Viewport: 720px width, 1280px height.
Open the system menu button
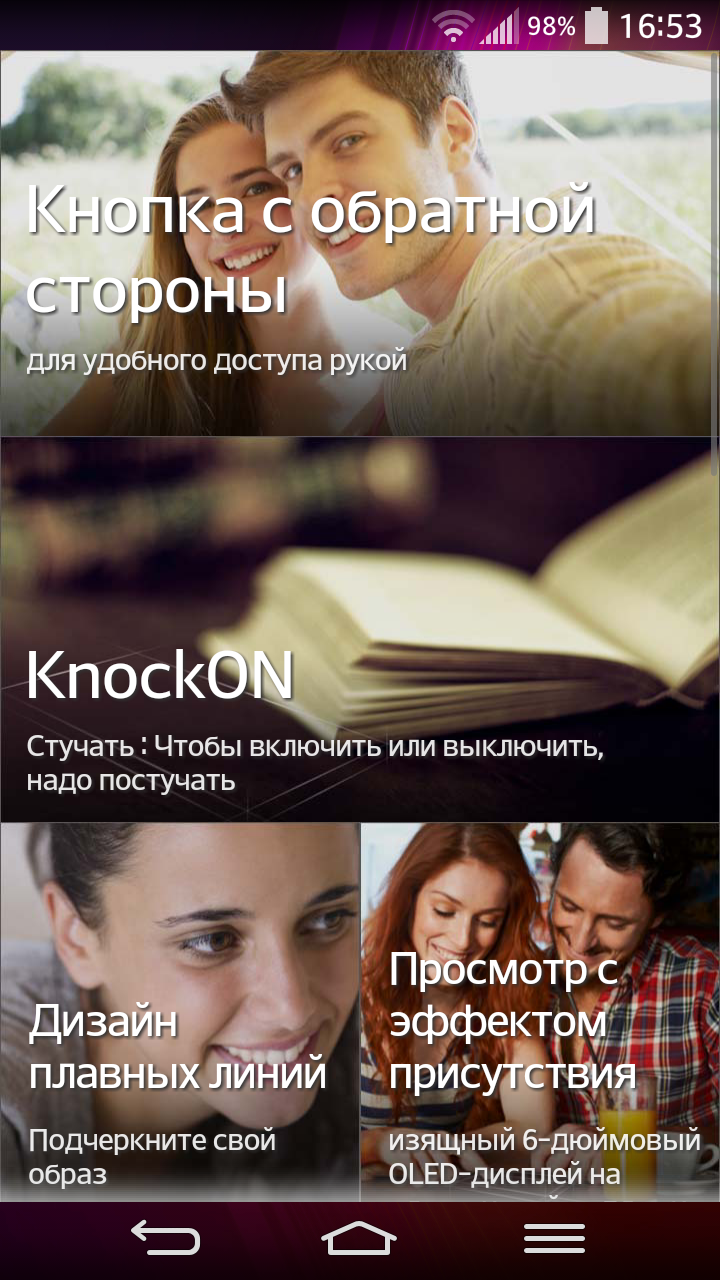click(554, 1240)
